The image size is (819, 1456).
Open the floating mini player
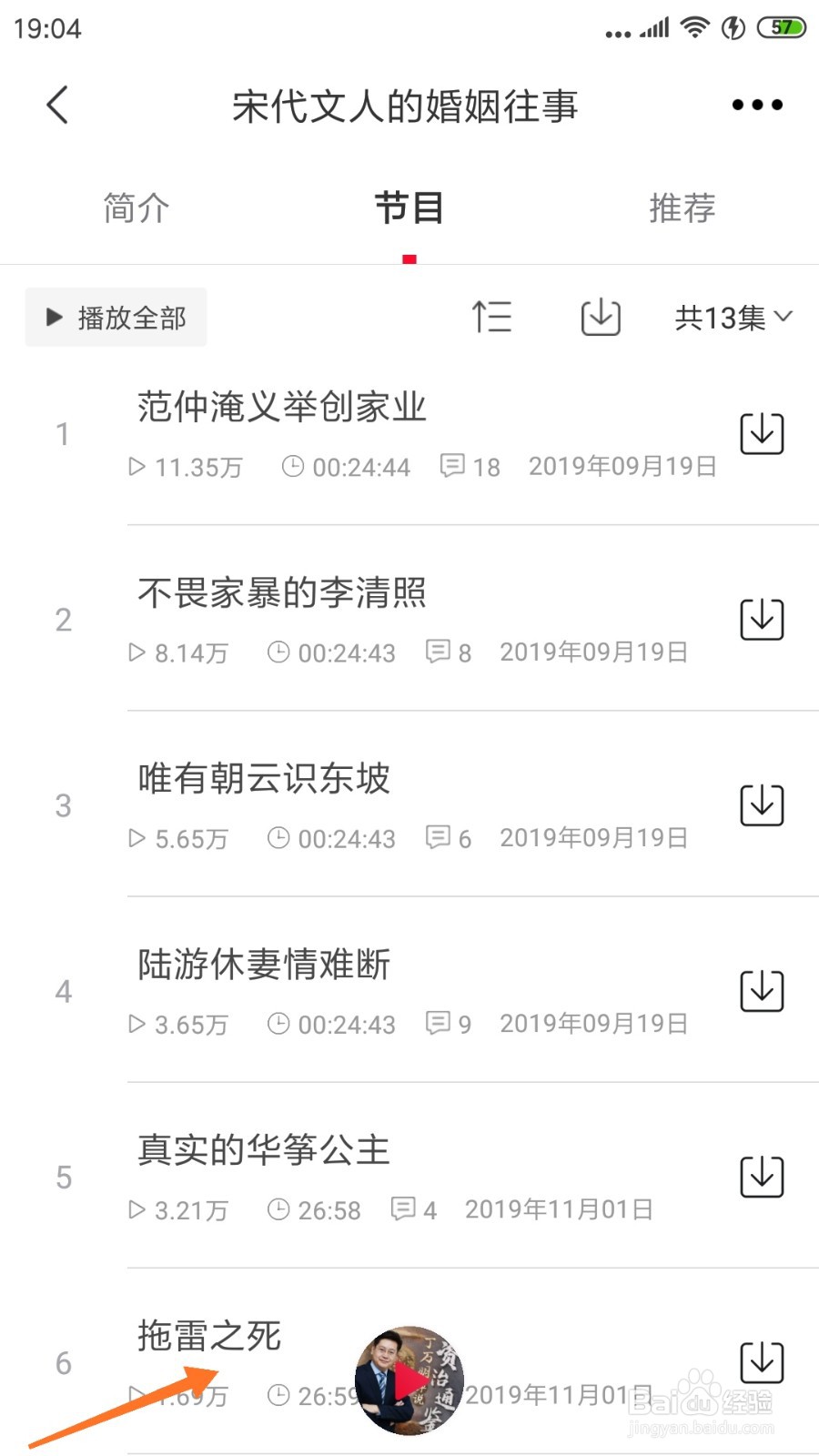pyautogui.click(x=409, y=1380)
